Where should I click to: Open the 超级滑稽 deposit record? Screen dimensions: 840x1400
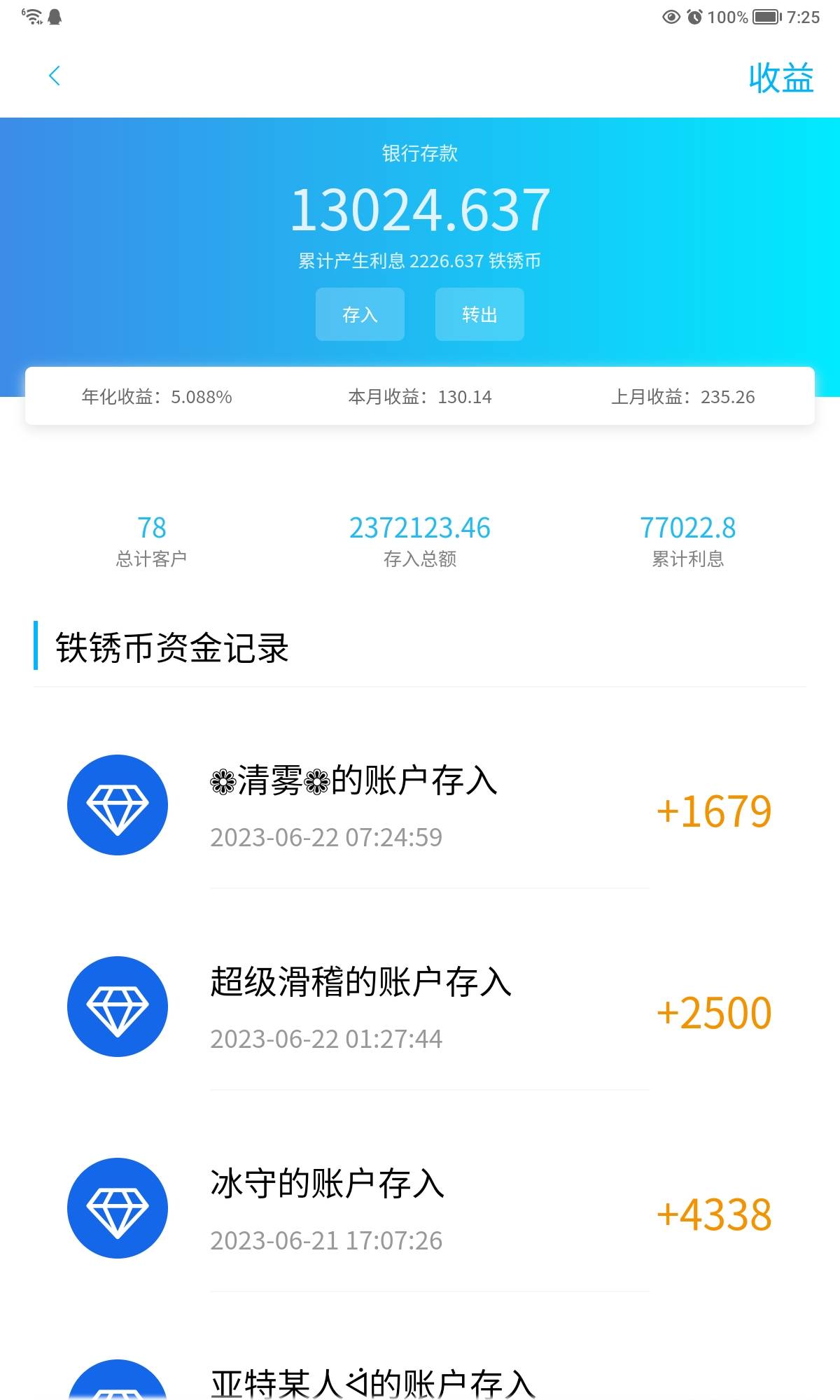420,1007
